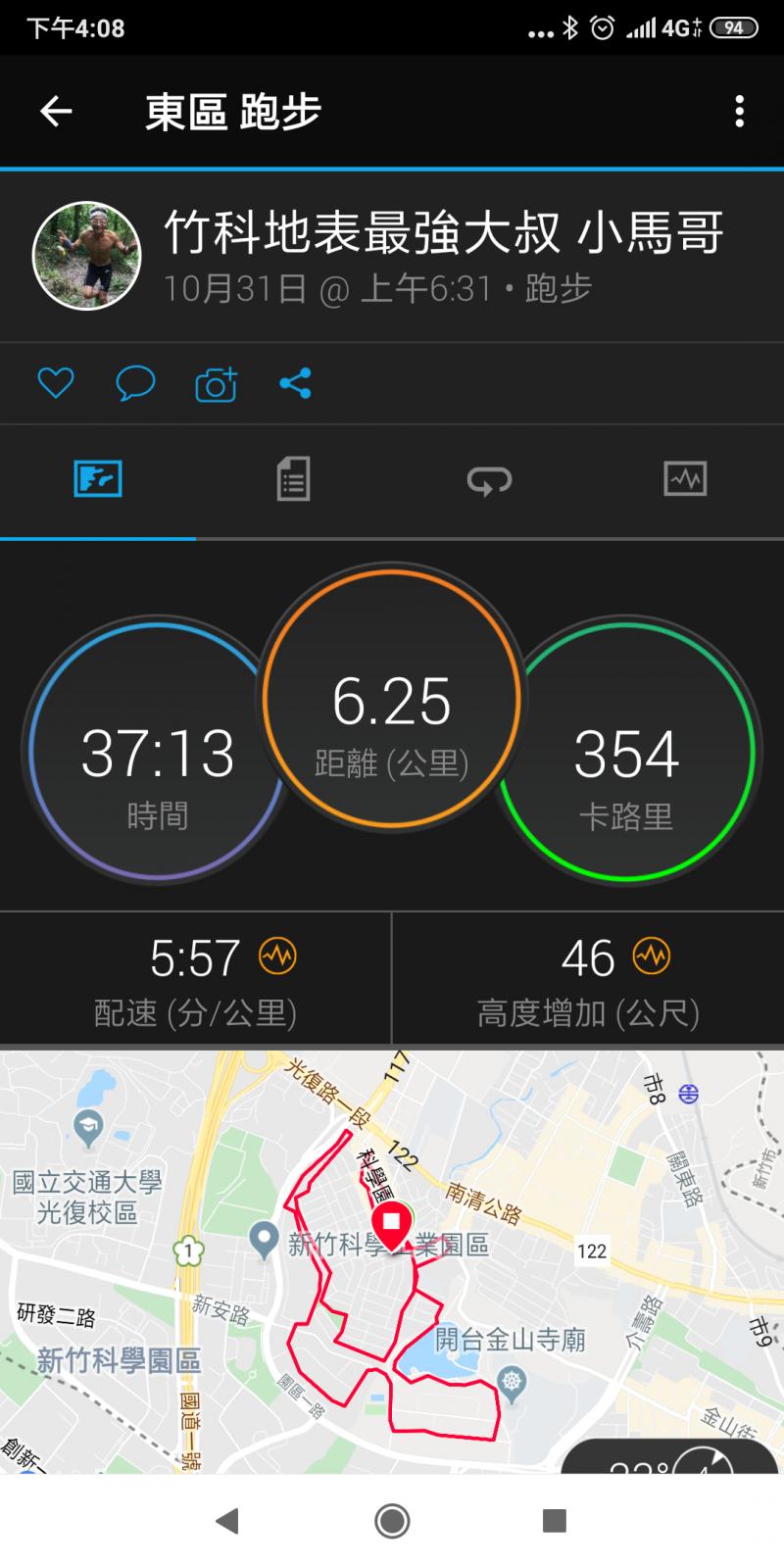
Task: Open the runner's profile photo
Action: tap(87, 256)
